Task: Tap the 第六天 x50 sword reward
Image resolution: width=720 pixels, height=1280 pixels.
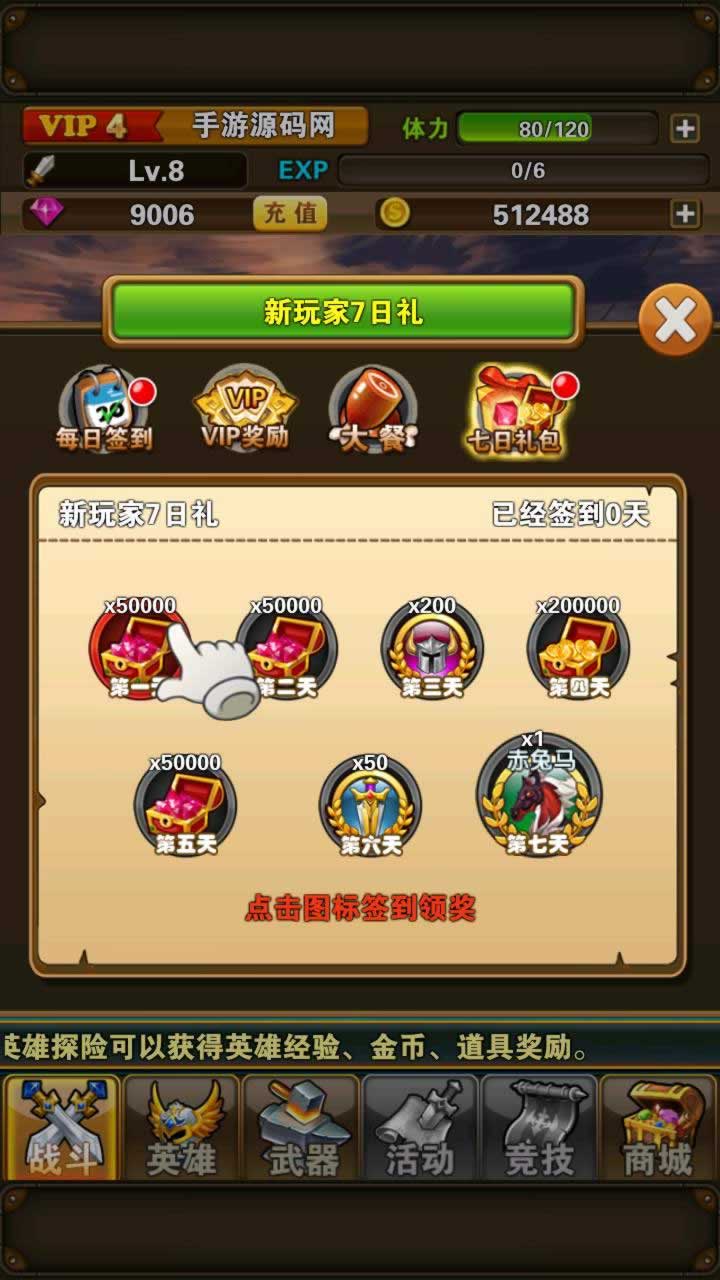Action: click(x=370, y=805)
